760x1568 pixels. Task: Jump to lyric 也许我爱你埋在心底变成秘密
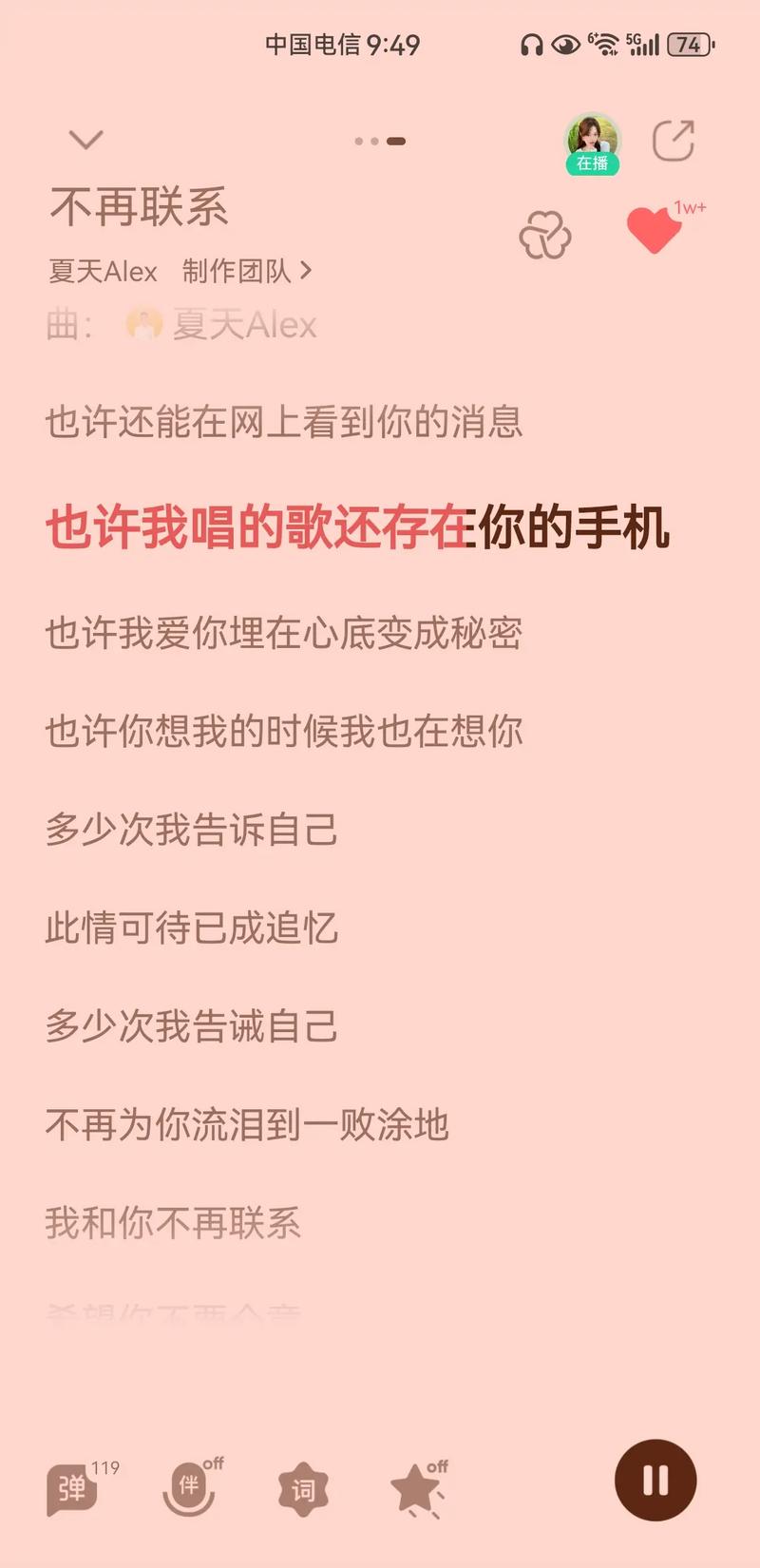coord(283,634)
